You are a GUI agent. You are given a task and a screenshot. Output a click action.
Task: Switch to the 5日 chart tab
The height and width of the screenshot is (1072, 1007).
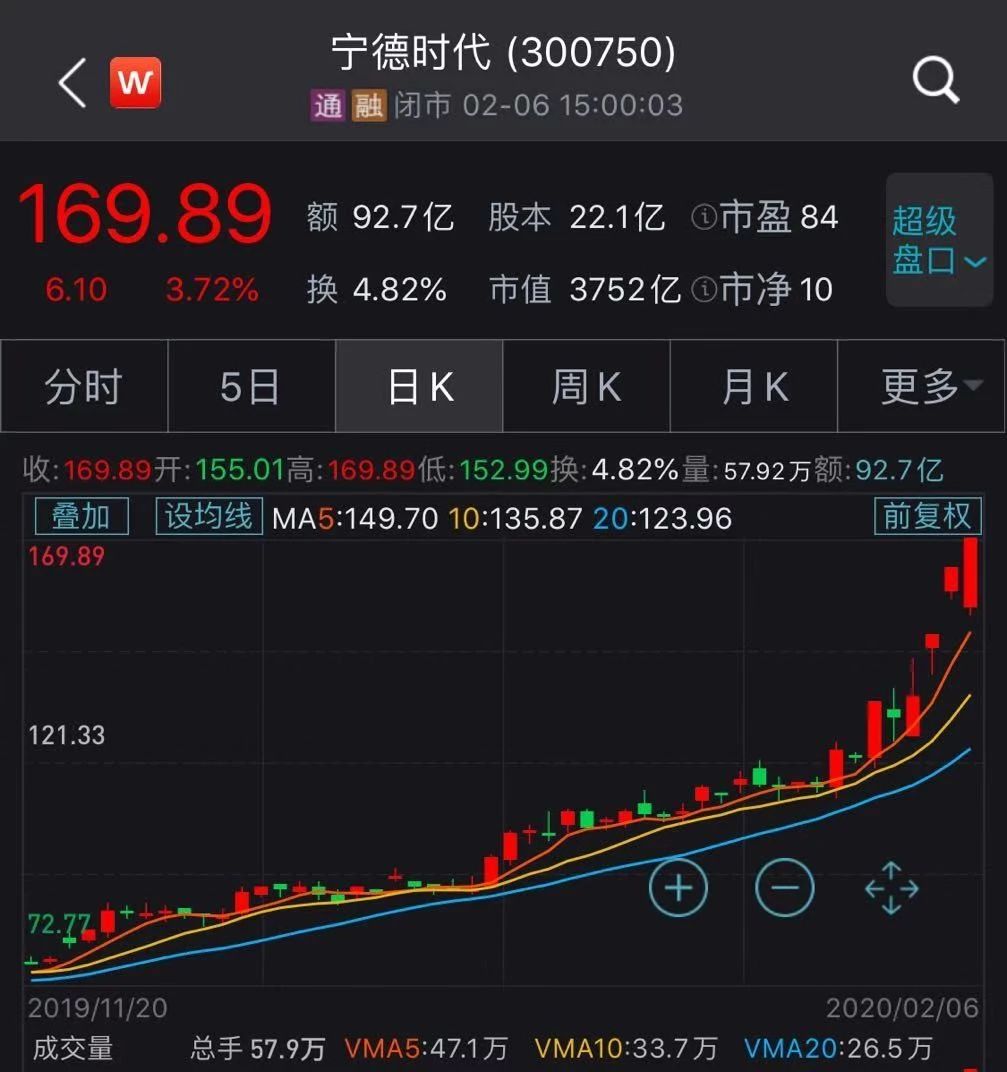click(x=251, y=386)
